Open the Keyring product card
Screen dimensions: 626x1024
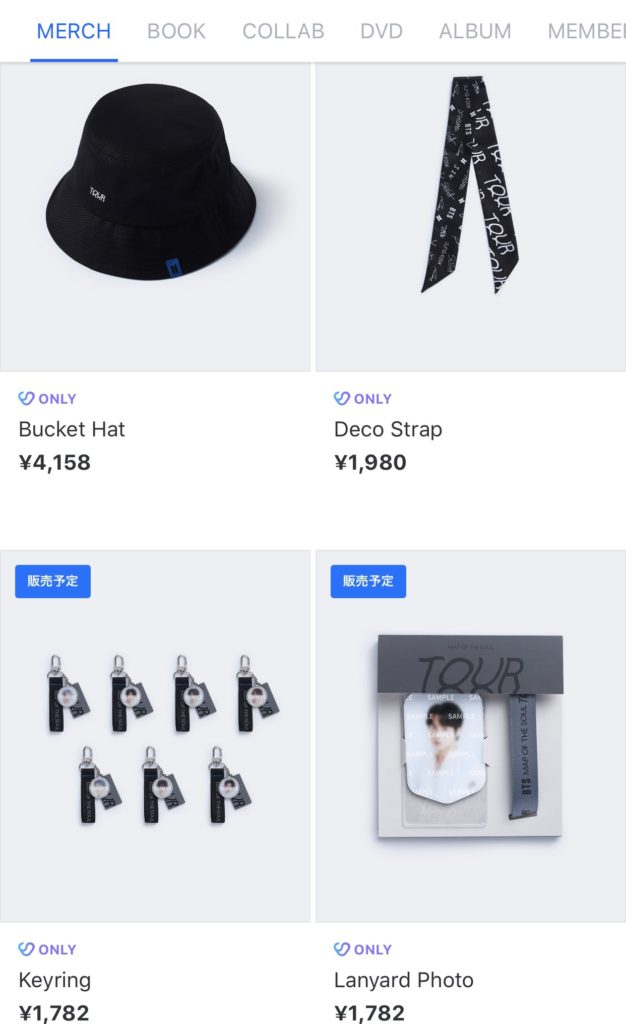[x=155, y=735]
